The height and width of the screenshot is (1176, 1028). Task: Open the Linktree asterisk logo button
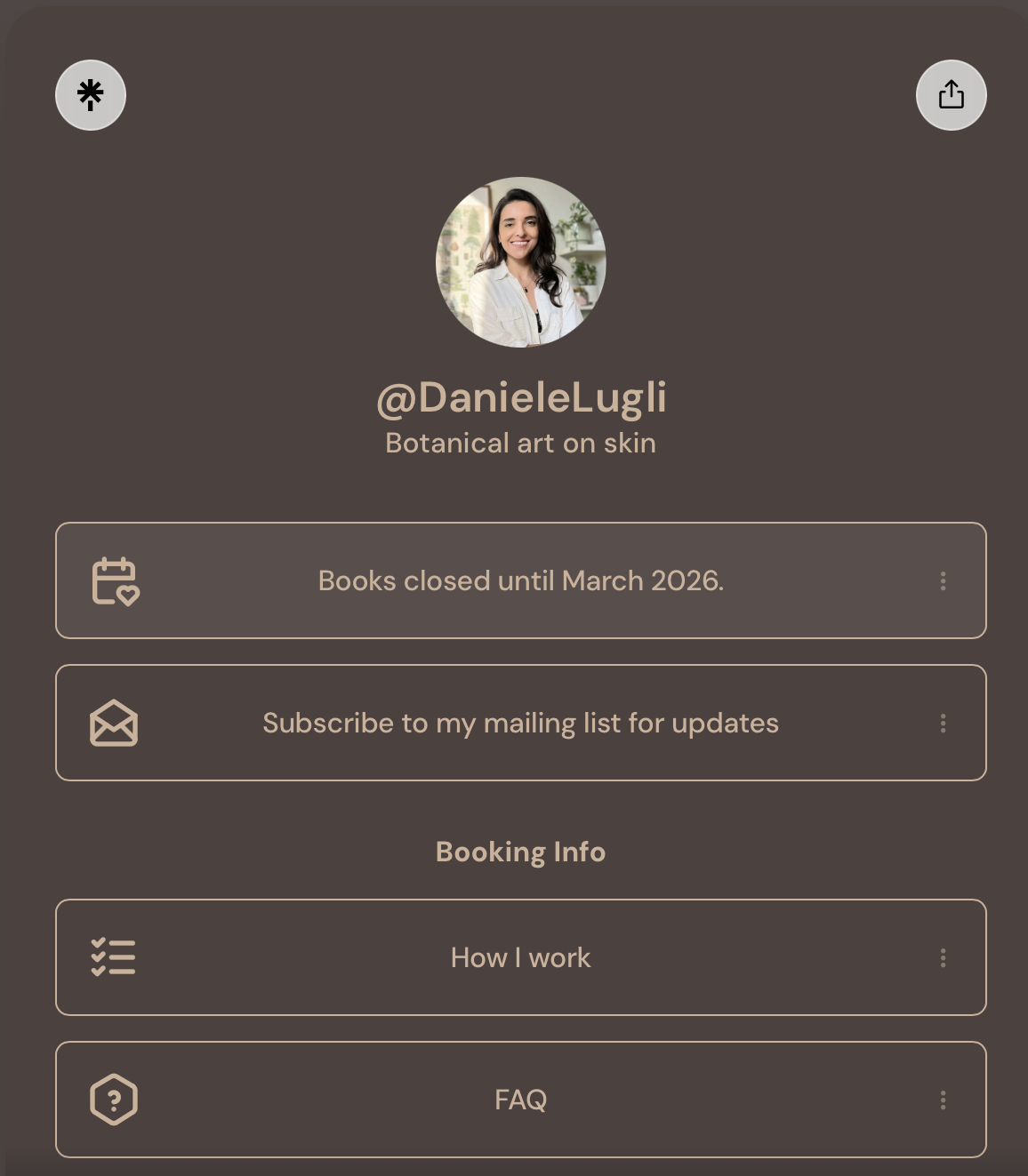click(91, 95)
